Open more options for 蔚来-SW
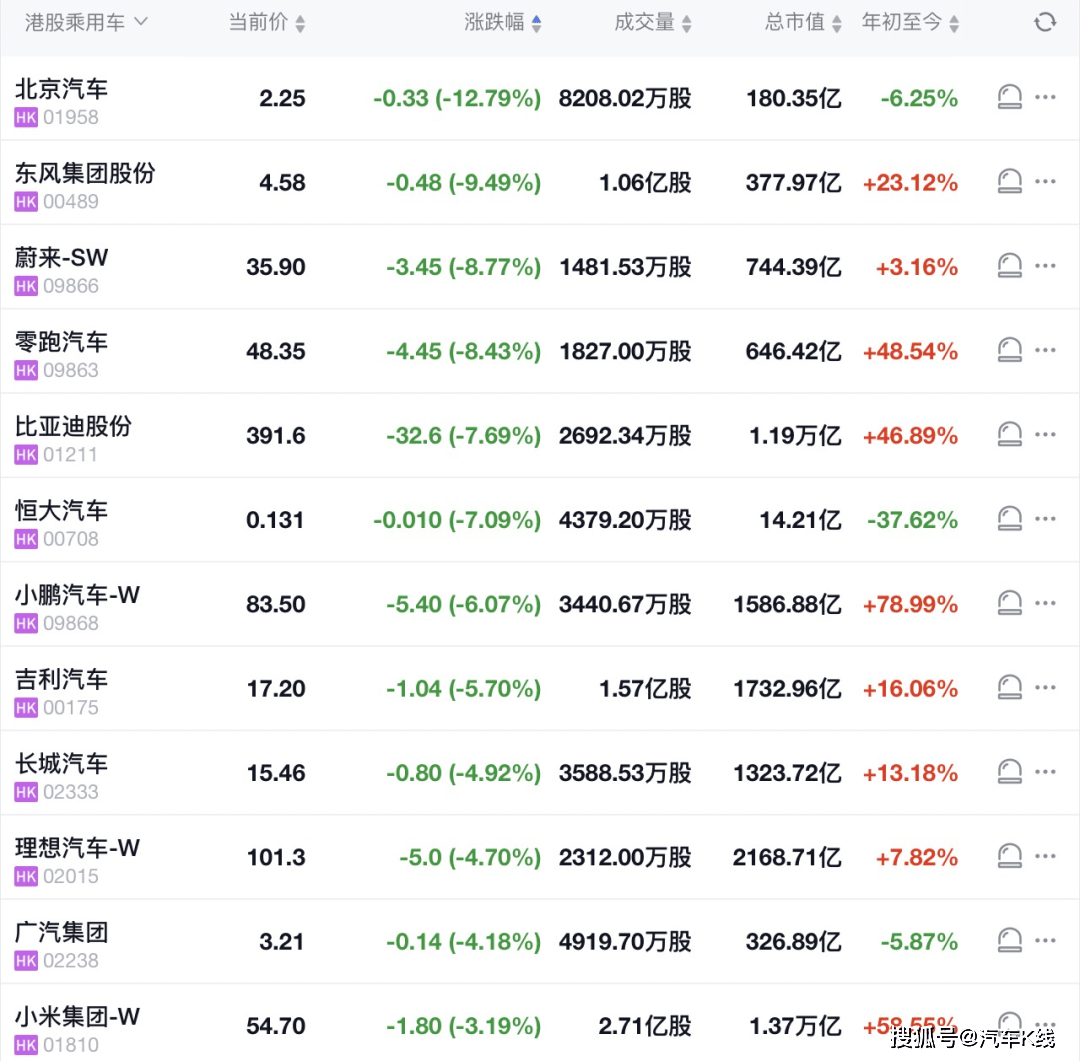This screenshot has width=1080, height=1061. coord(1045,266)
